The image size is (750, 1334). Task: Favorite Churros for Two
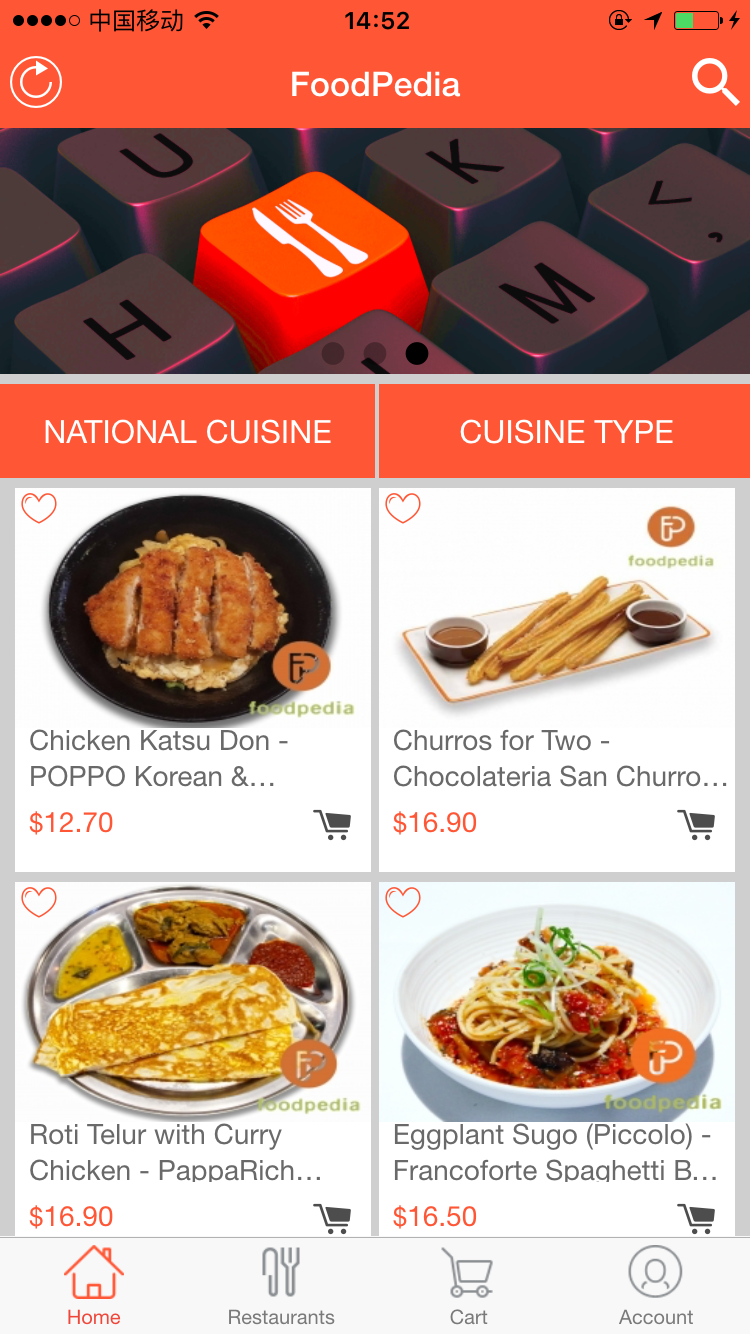(403, 508)
